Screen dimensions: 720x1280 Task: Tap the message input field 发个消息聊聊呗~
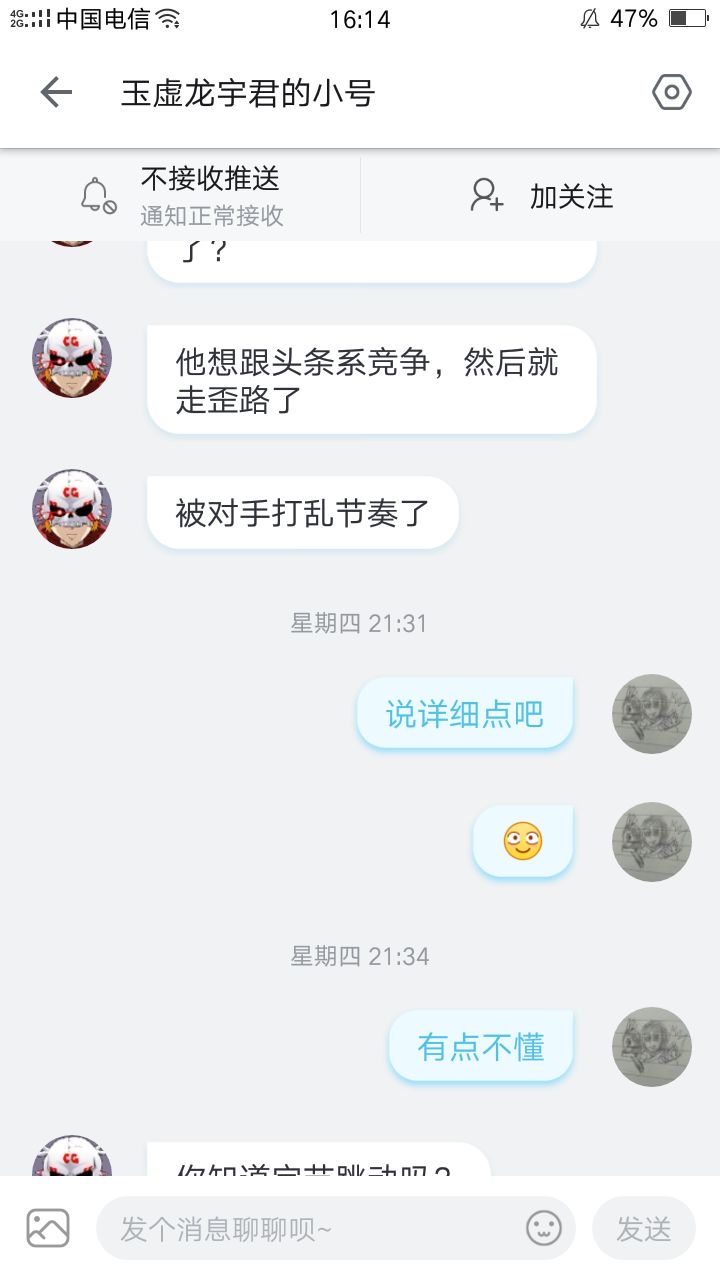click(300, 1226)
